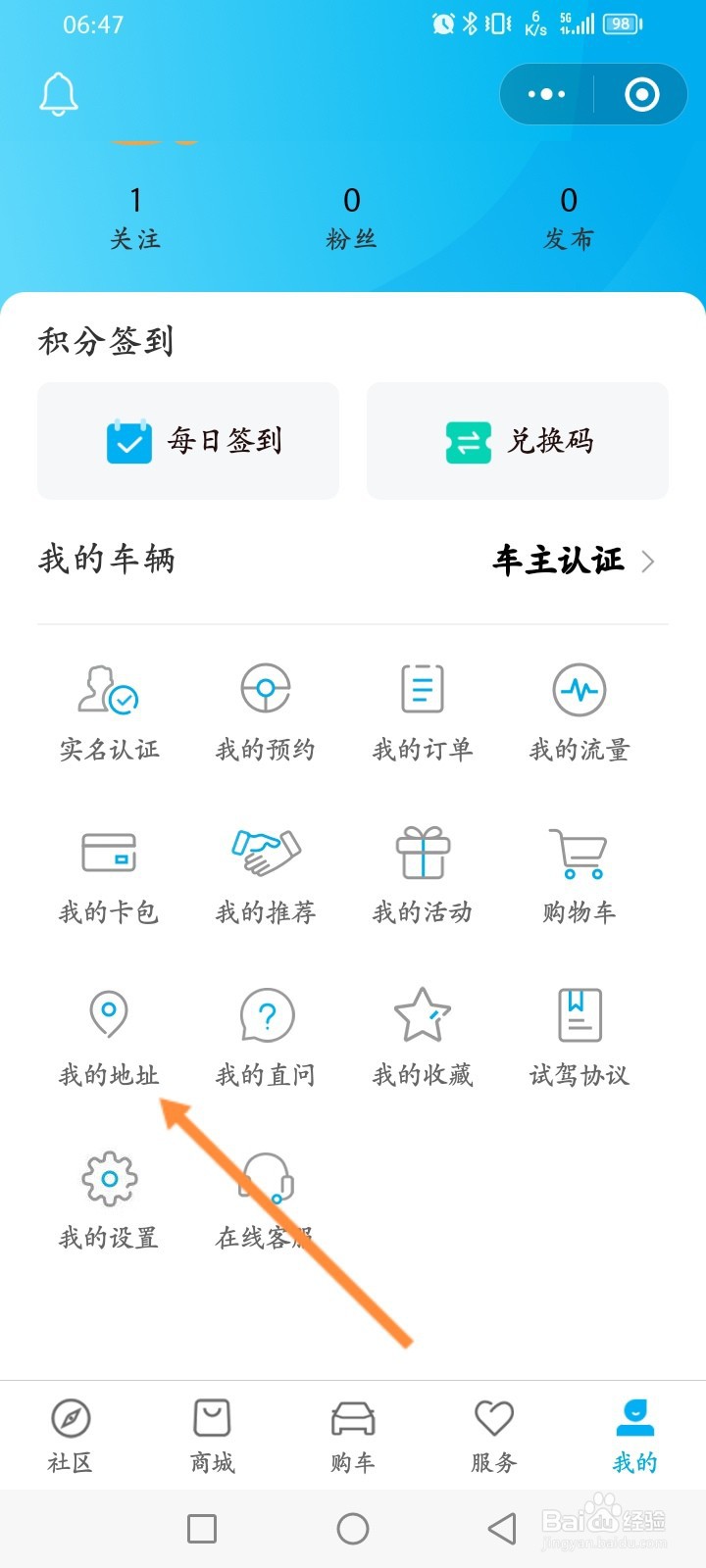Open 我的订单 orders
The height and width of the screenshot is (1568, 706).
pos(423,713)
